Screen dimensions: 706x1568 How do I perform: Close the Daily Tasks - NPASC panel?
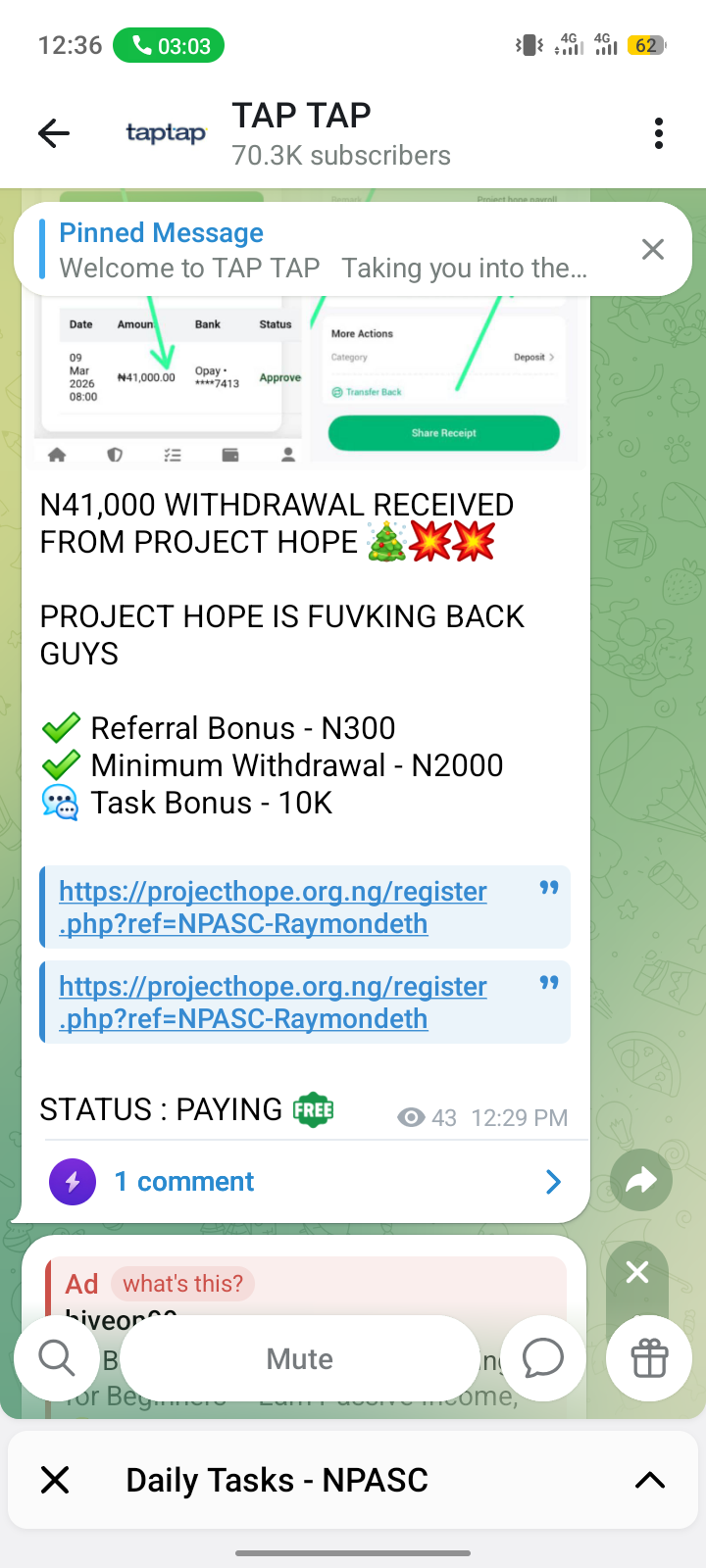pyautogui.click(x=56, y=1480)
